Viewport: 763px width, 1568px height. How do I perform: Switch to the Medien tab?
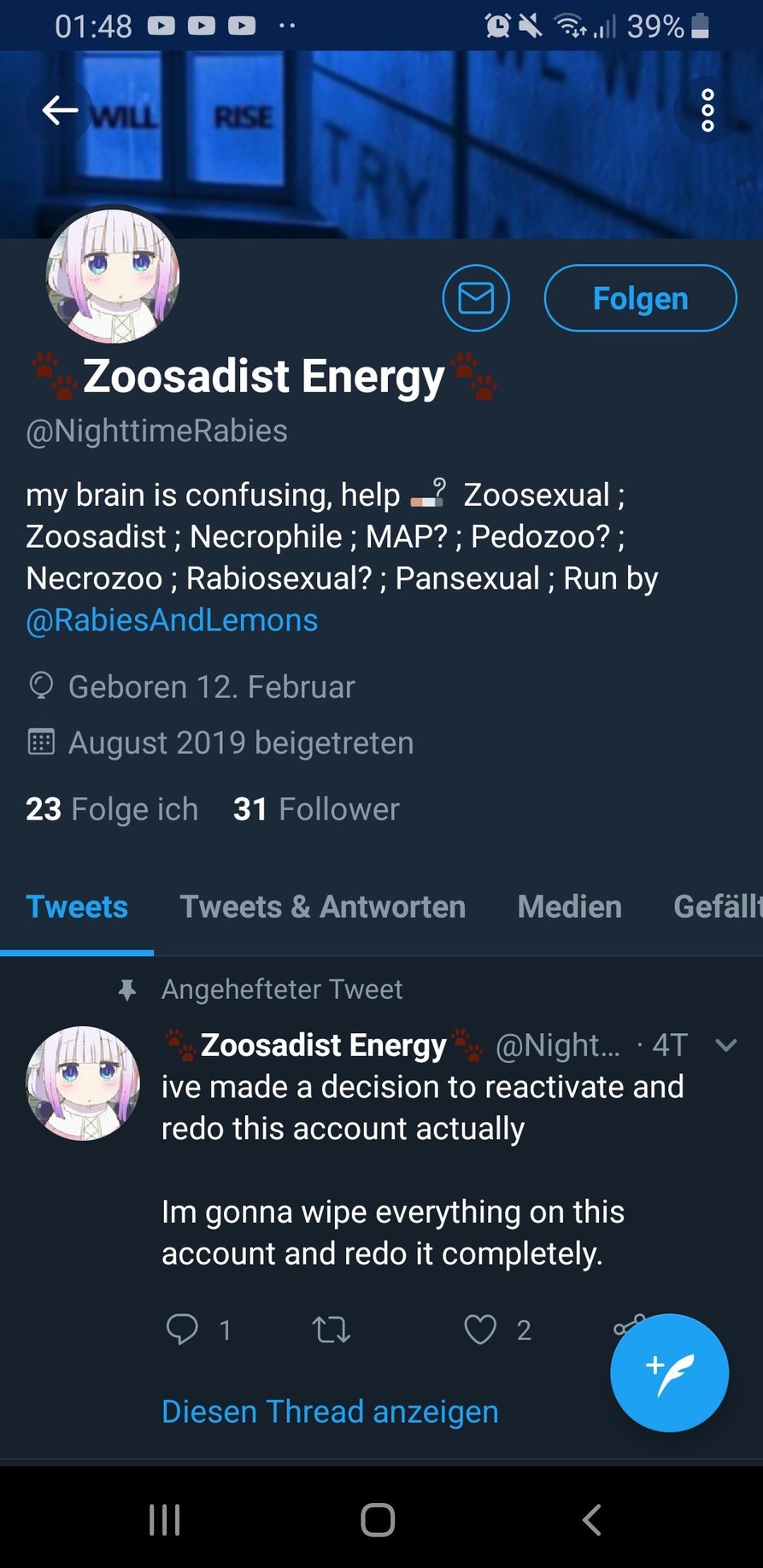[569, 907]
